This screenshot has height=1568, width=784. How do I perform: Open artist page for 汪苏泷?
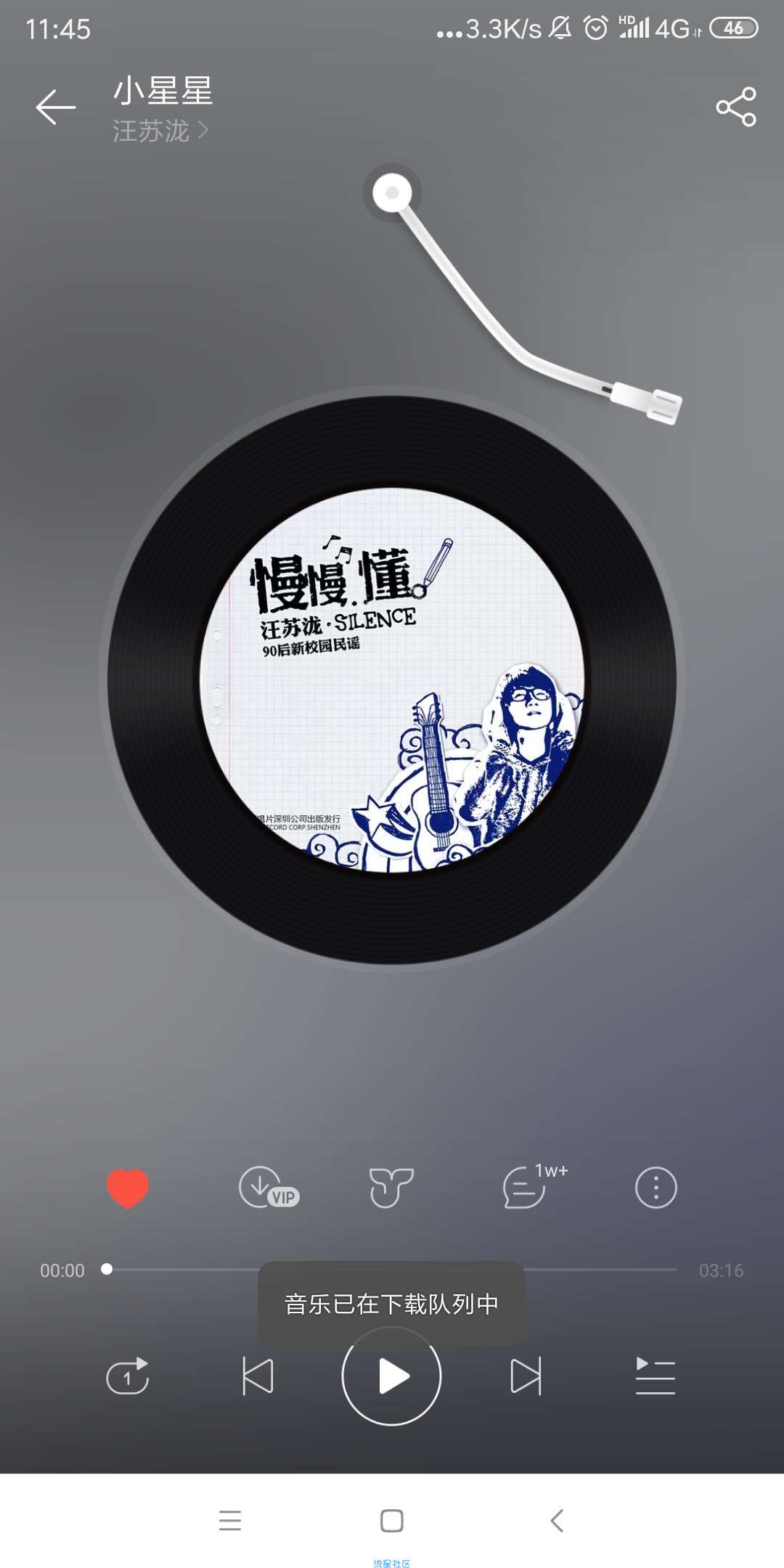(x=160, y=131)
